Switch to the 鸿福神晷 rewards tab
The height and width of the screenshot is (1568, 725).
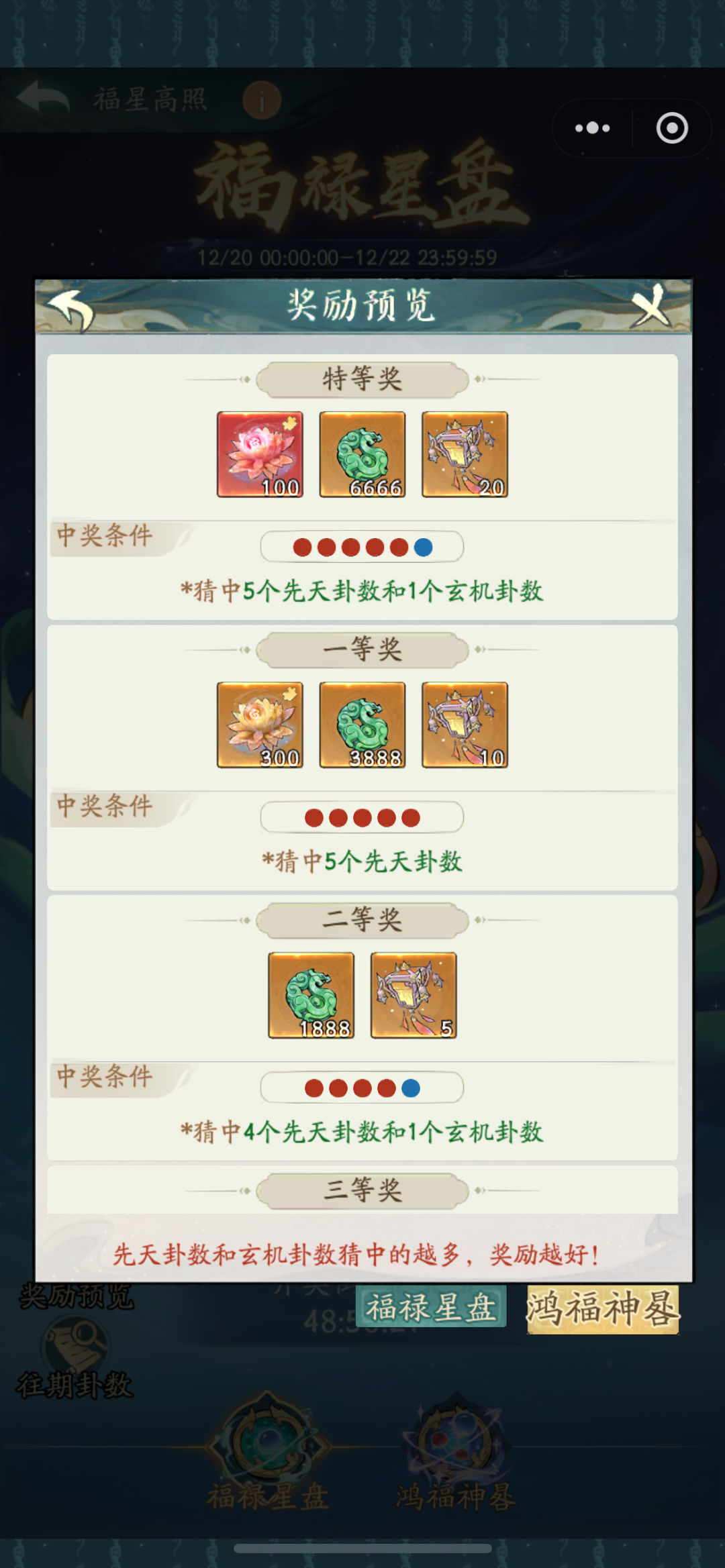(x=602, y=1309)
